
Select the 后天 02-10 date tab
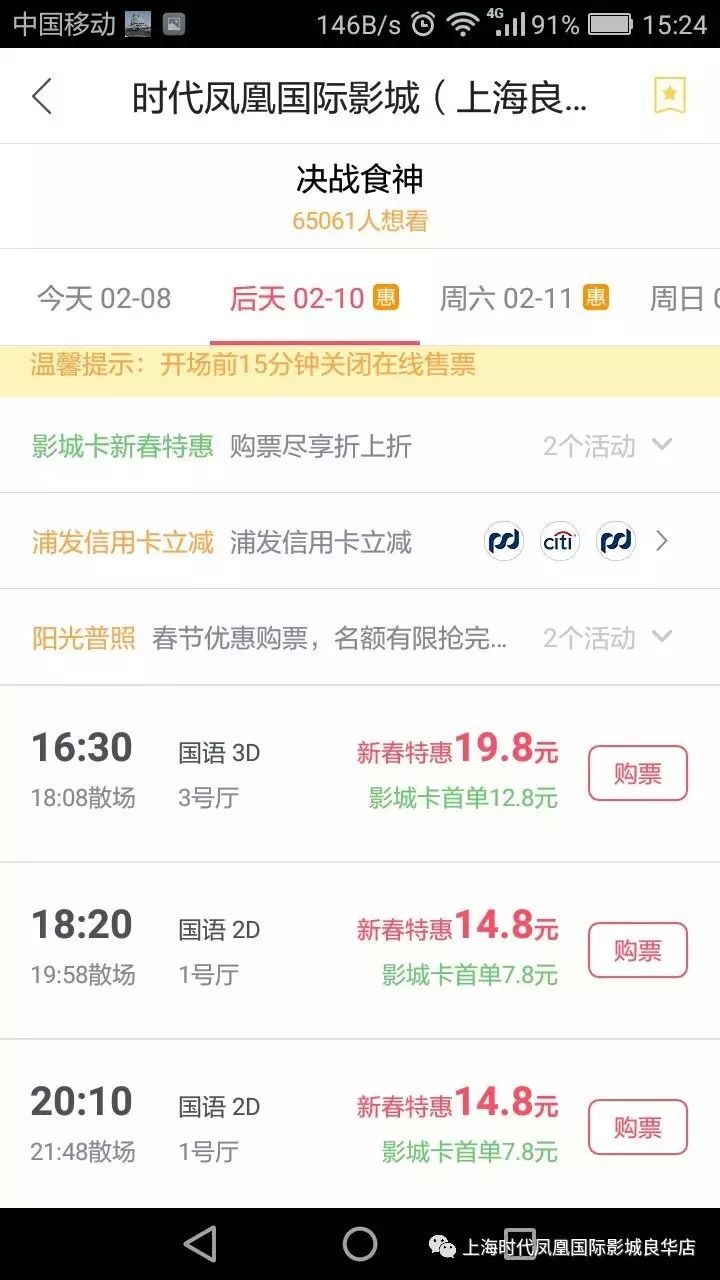pos(314,298)
